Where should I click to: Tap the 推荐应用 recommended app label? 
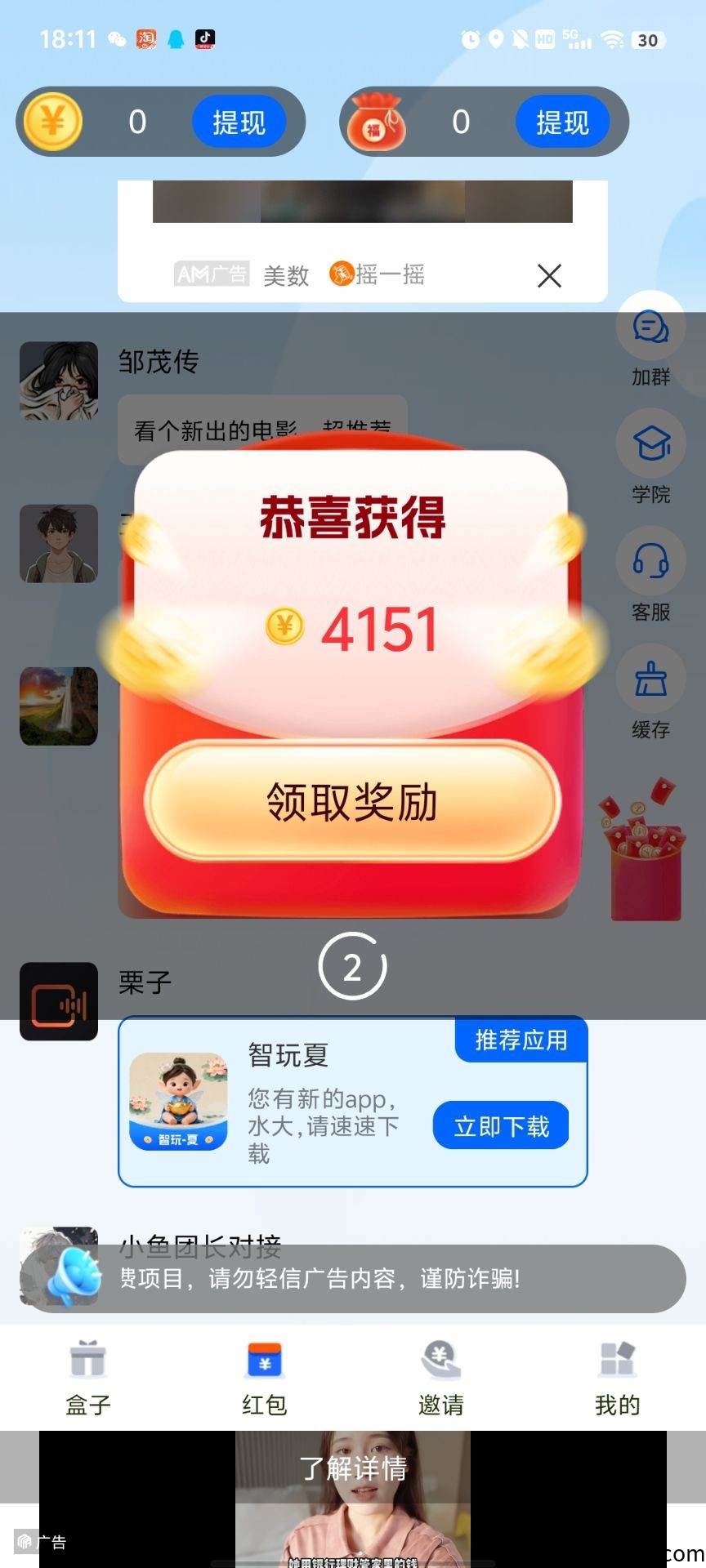(520, 1040)
